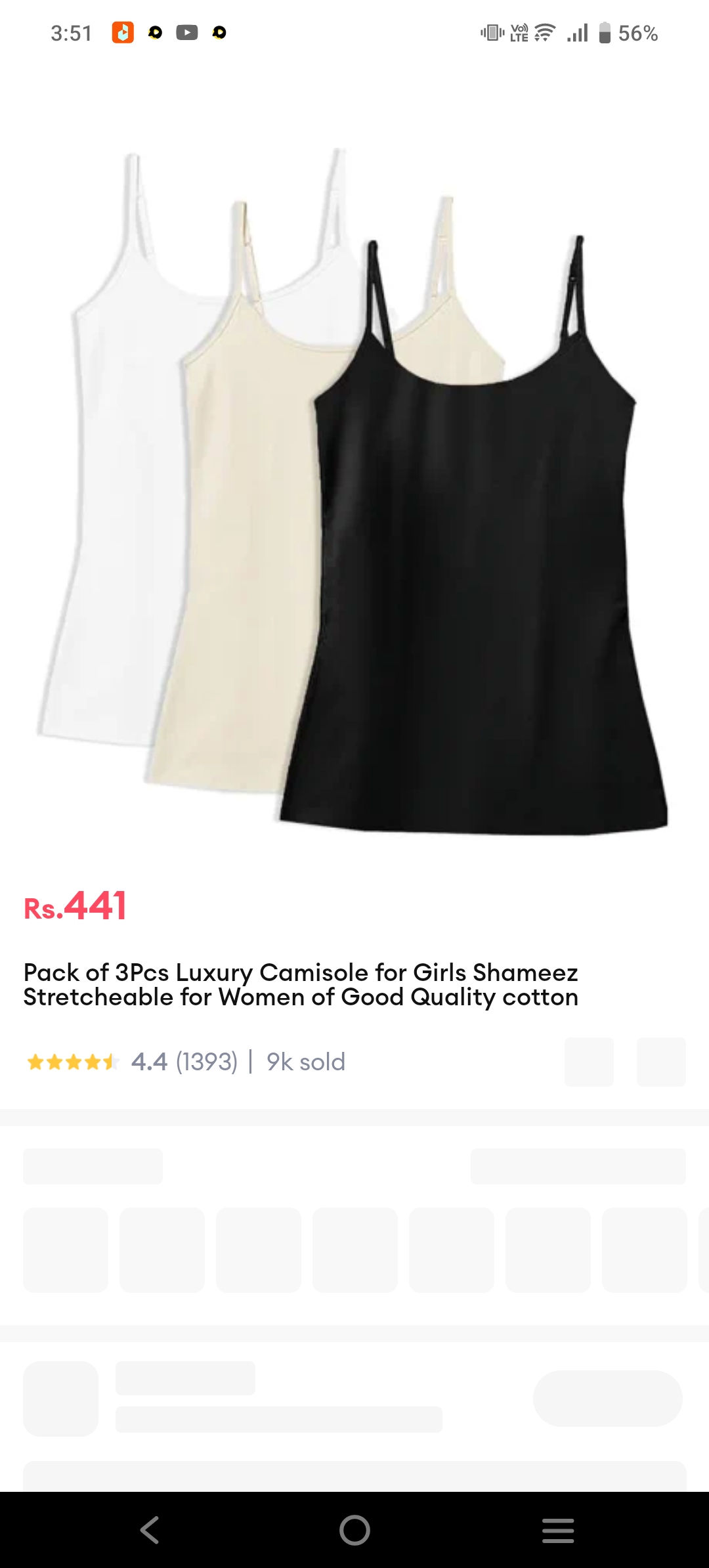Open the recent apps view
709x1568 pixels.
(558, 1530)
